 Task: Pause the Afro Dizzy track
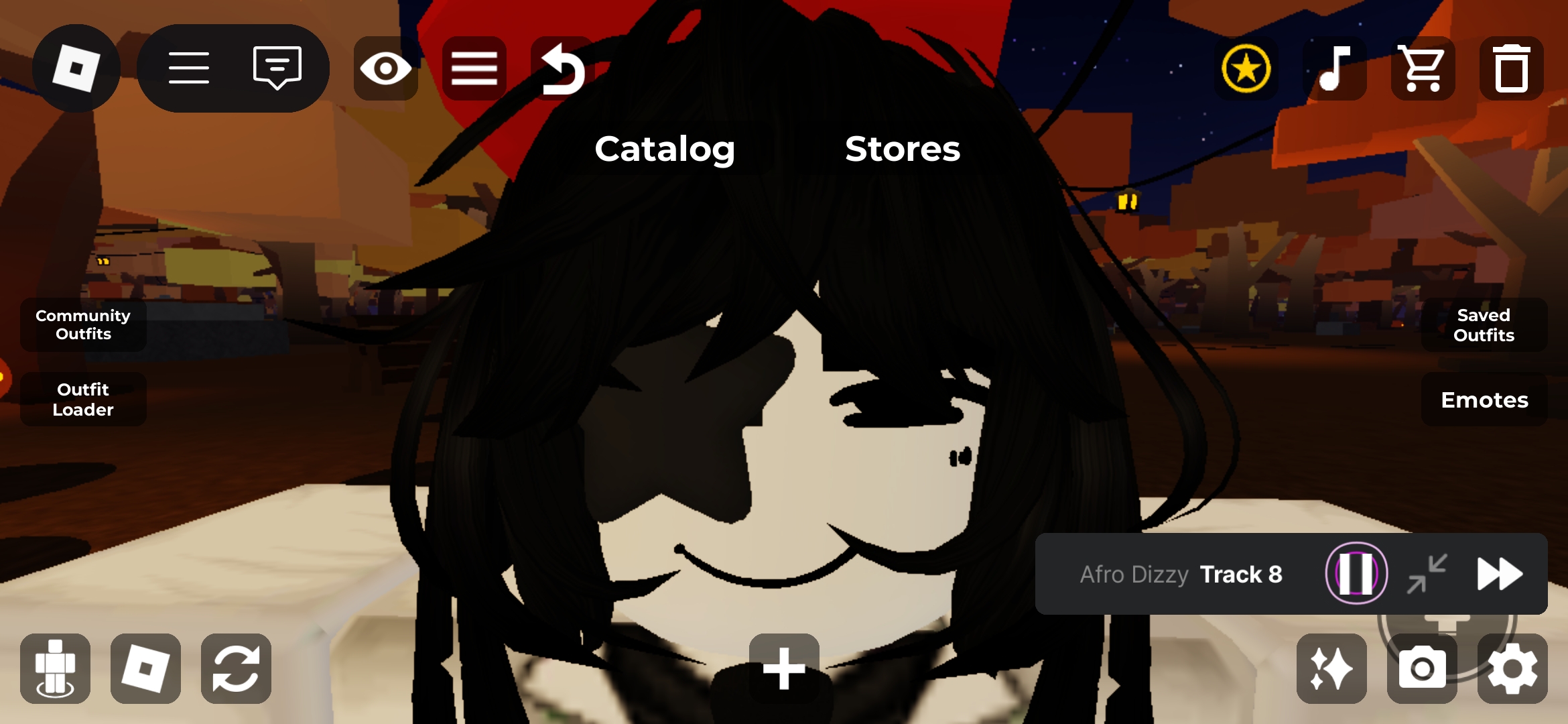tap(1356, 574)
